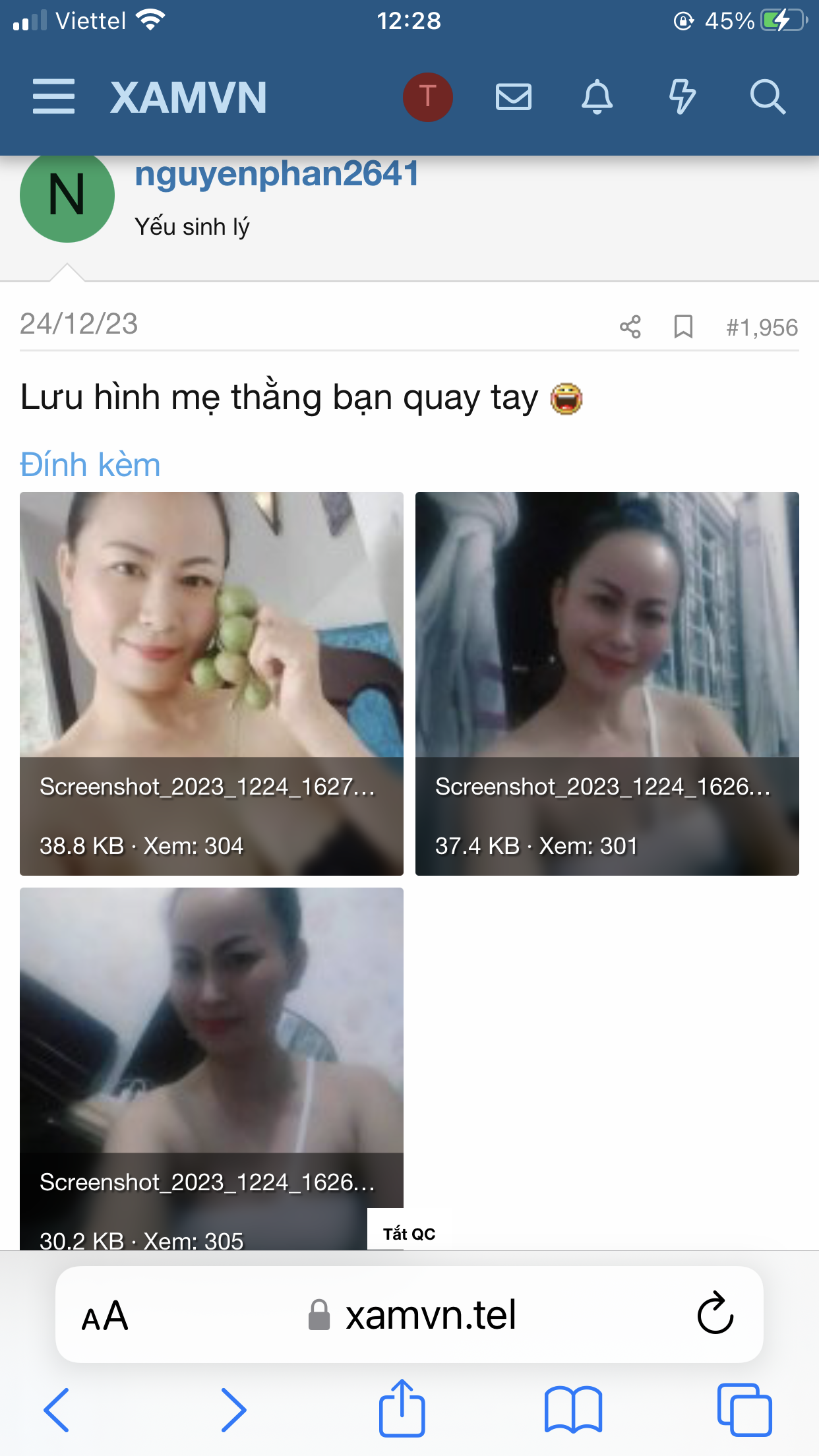Go back in Safari
The width and height of the screenshot is (819, 1456).
click(57, 1410)
